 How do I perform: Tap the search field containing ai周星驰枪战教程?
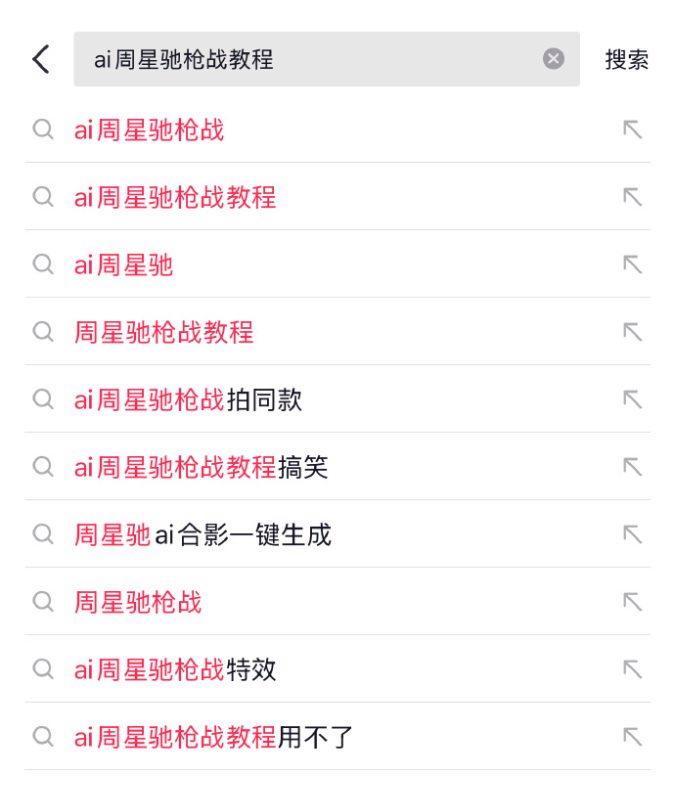click(300, 60)
